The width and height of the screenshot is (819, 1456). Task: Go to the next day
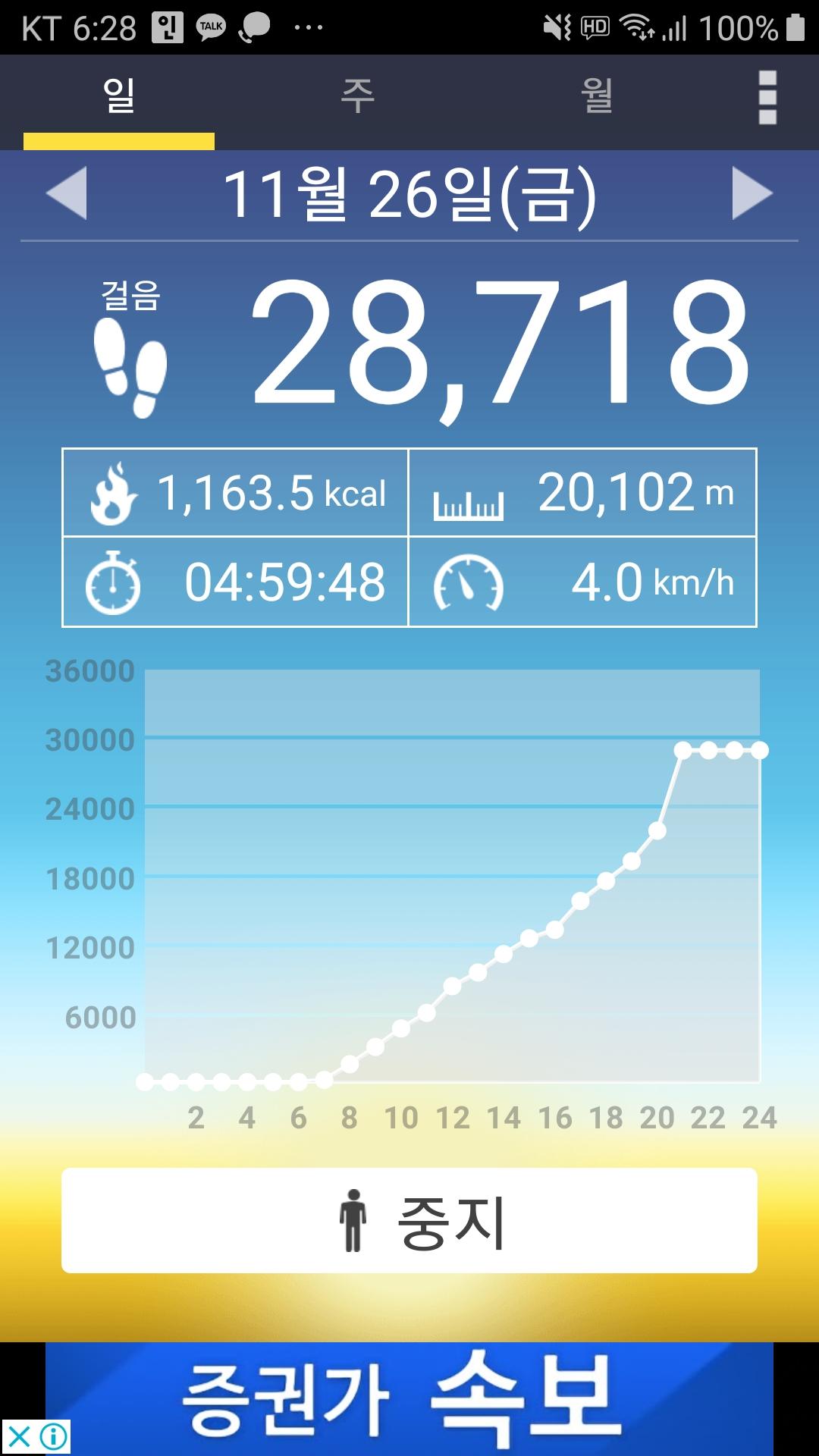[752, 194]
